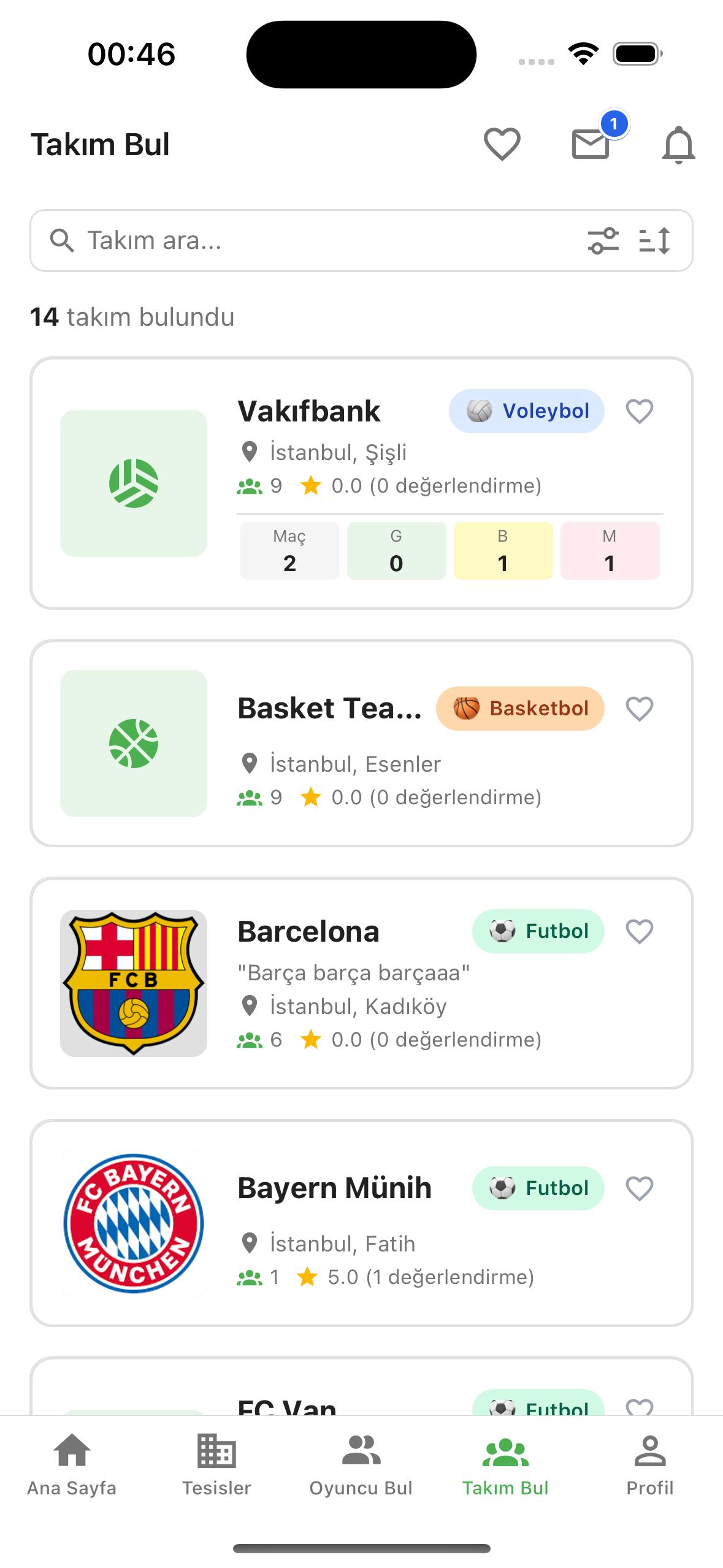Open the messages inbox with unread badge

(590, 146)
